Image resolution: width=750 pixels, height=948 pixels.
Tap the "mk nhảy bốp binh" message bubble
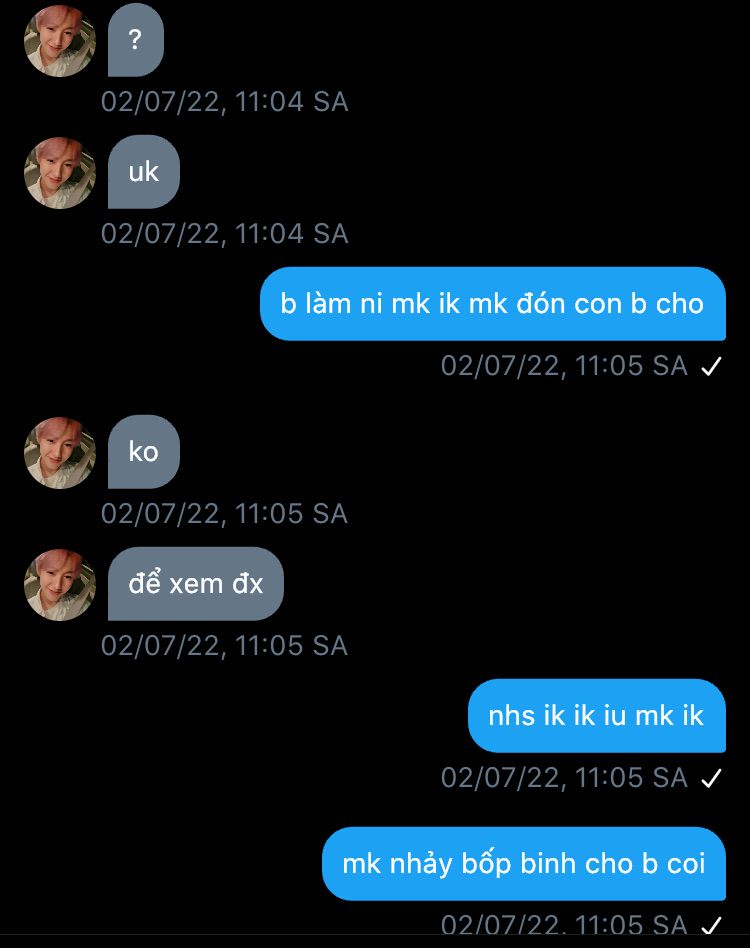523,863
